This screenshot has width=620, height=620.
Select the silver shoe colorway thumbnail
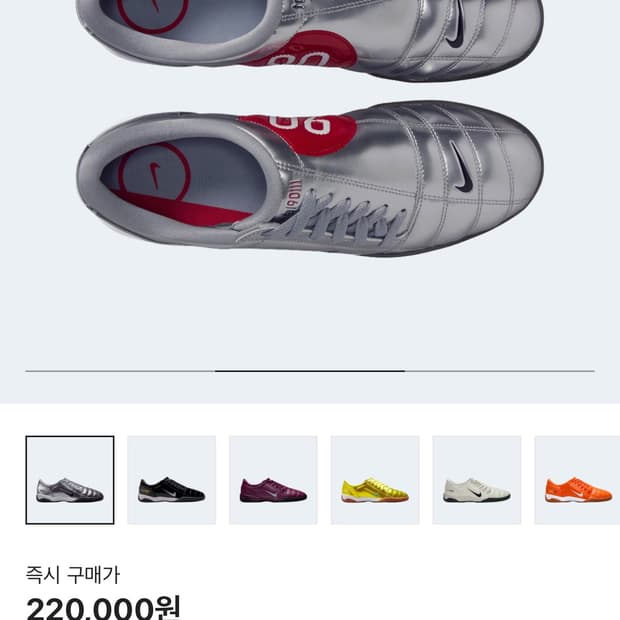pyautogui.click(x=70, y=480)
